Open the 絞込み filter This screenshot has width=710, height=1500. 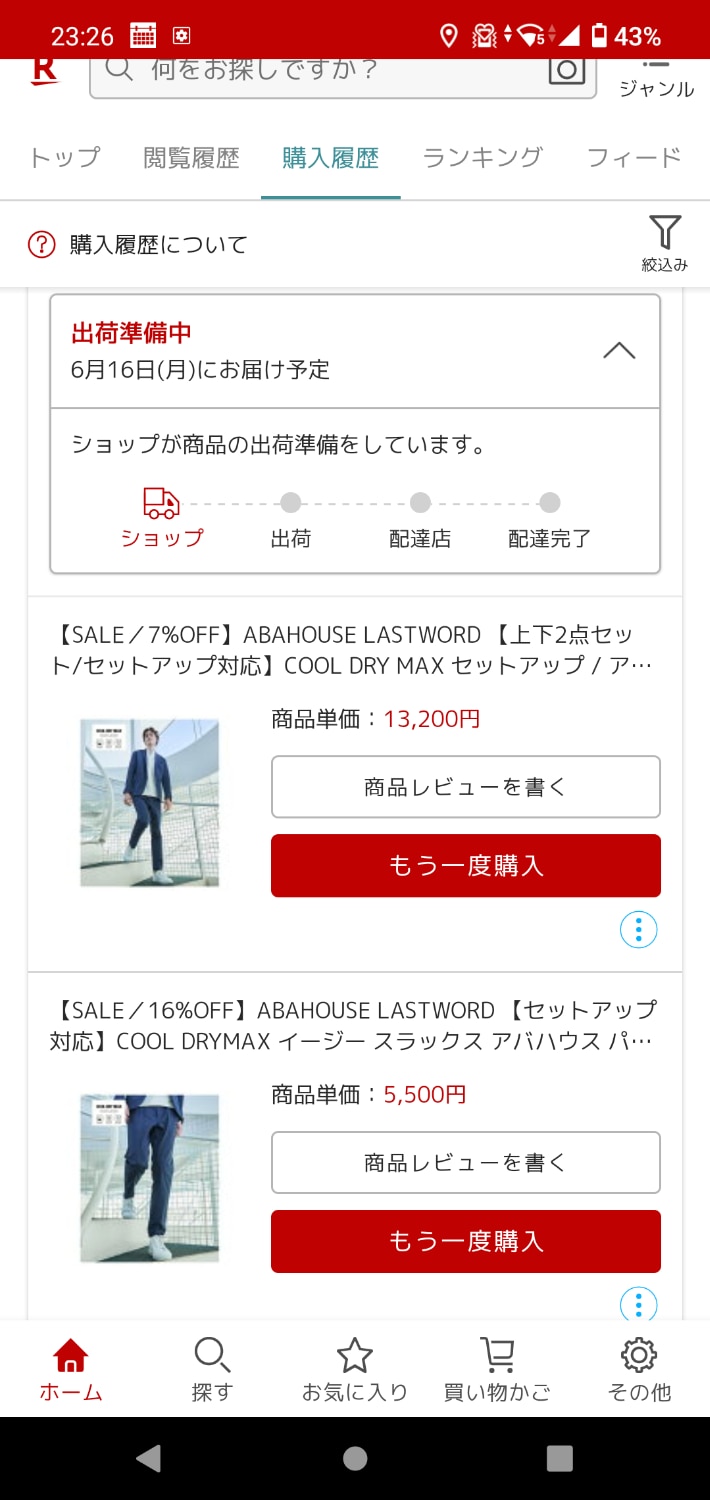[665, 243]
